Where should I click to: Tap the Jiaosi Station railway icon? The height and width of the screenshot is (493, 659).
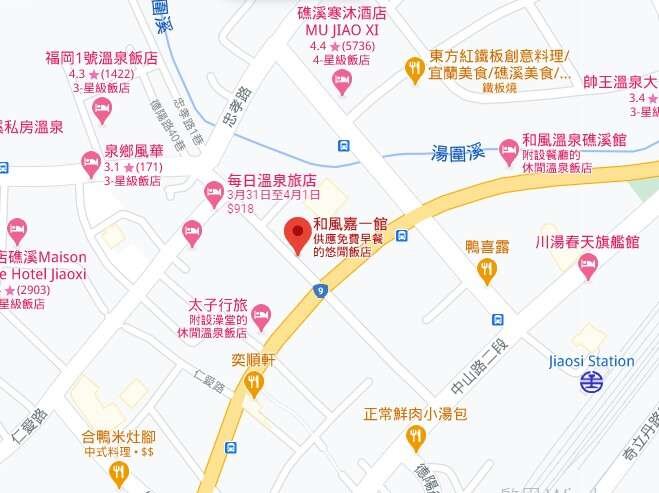point(593,382)
